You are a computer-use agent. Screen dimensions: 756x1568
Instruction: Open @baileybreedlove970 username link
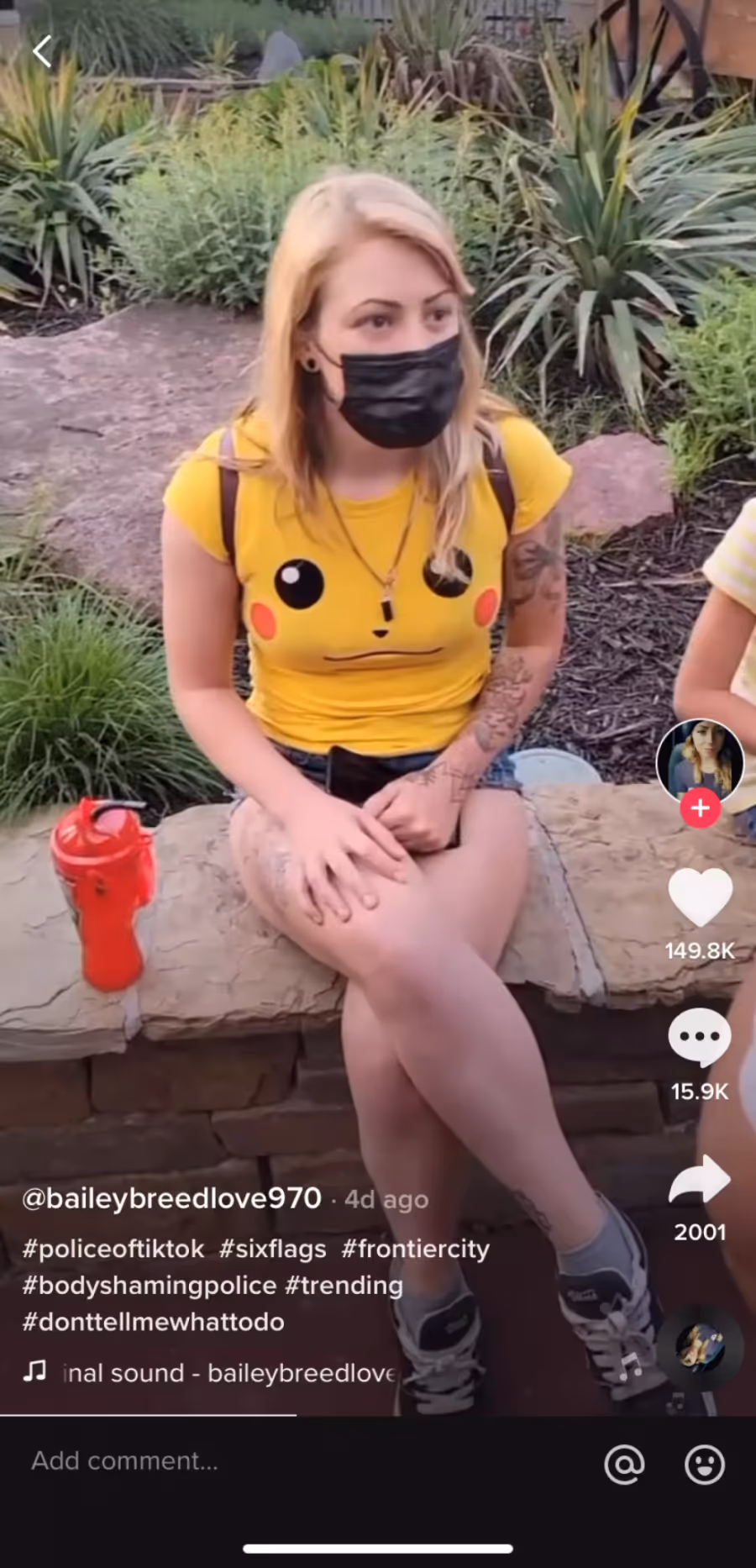tap(171, 1198)
